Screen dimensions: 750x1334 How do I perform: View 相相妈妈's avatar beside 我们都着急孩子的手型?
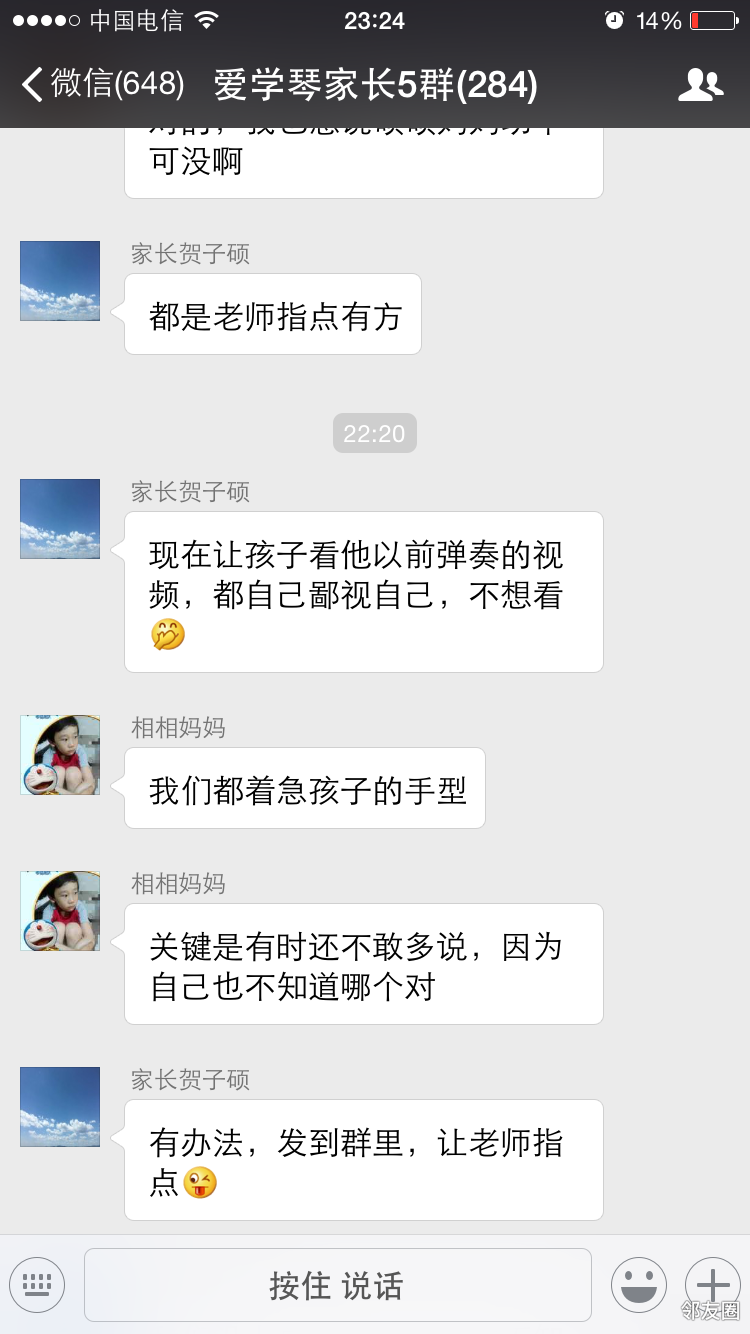point(60,755)
